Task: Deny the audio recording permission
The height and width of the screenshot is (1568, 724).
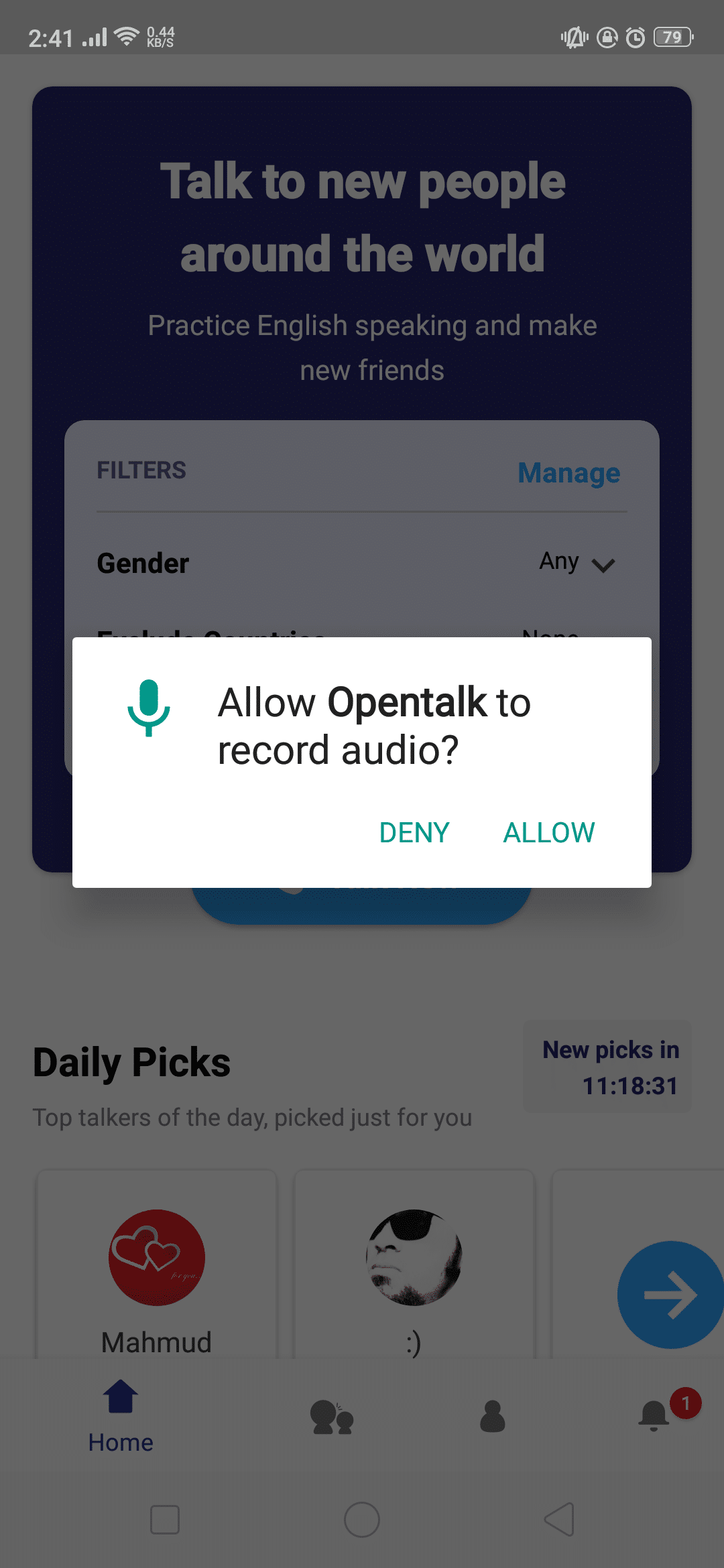Action: coord(414,832)
